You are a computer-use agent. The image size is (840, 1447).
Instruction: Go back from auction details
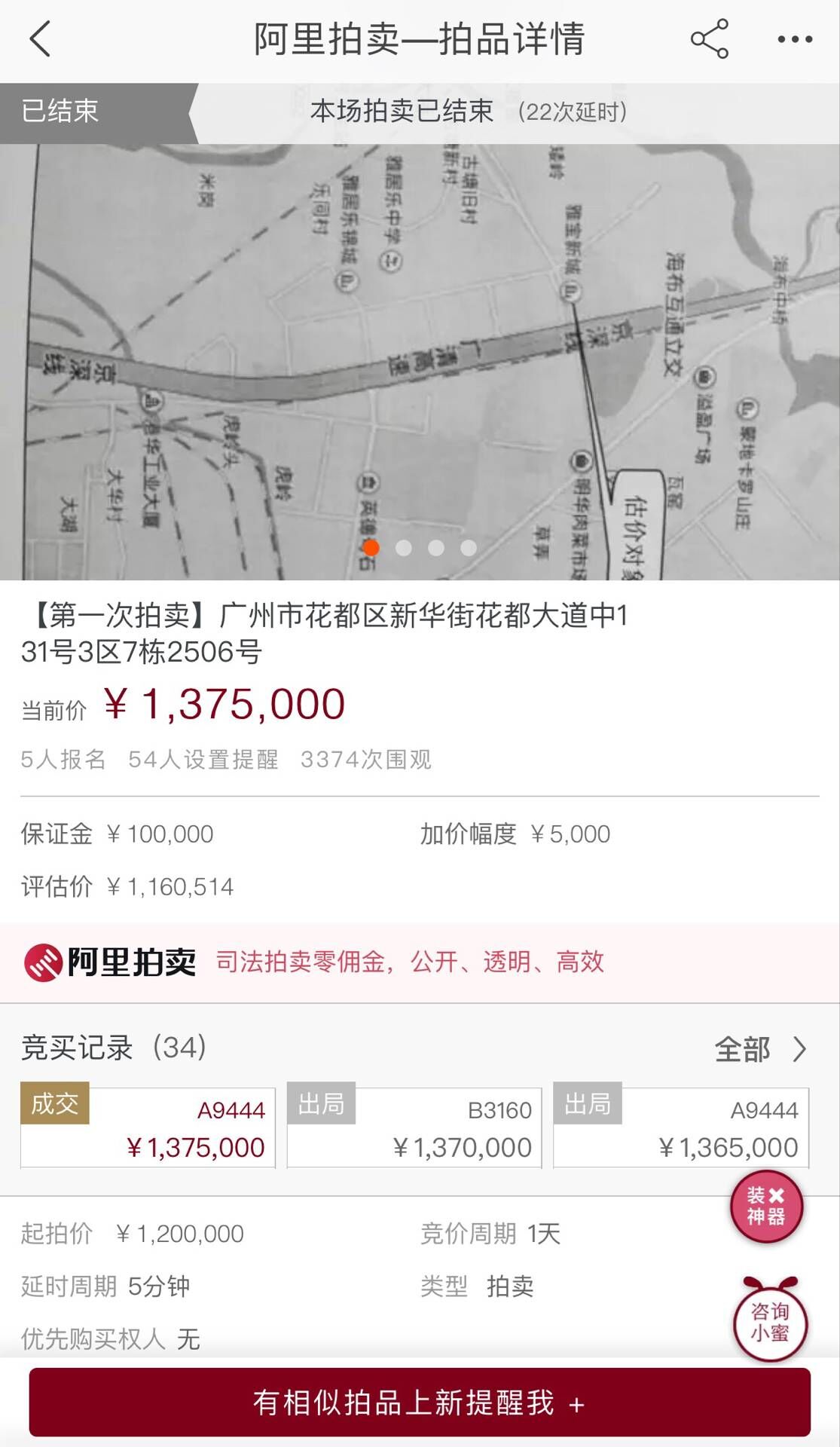point(40,39)
